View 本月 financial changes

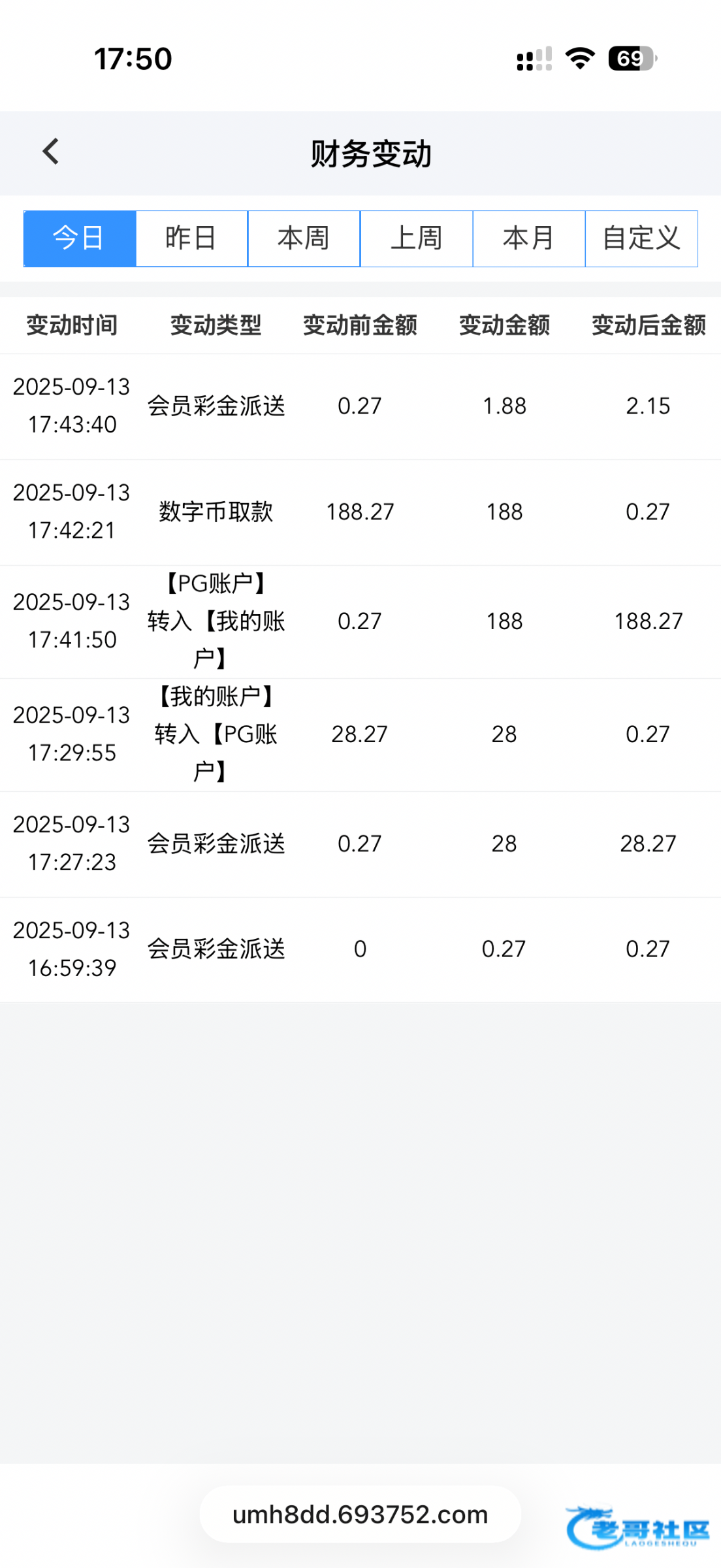coord(529,238)
